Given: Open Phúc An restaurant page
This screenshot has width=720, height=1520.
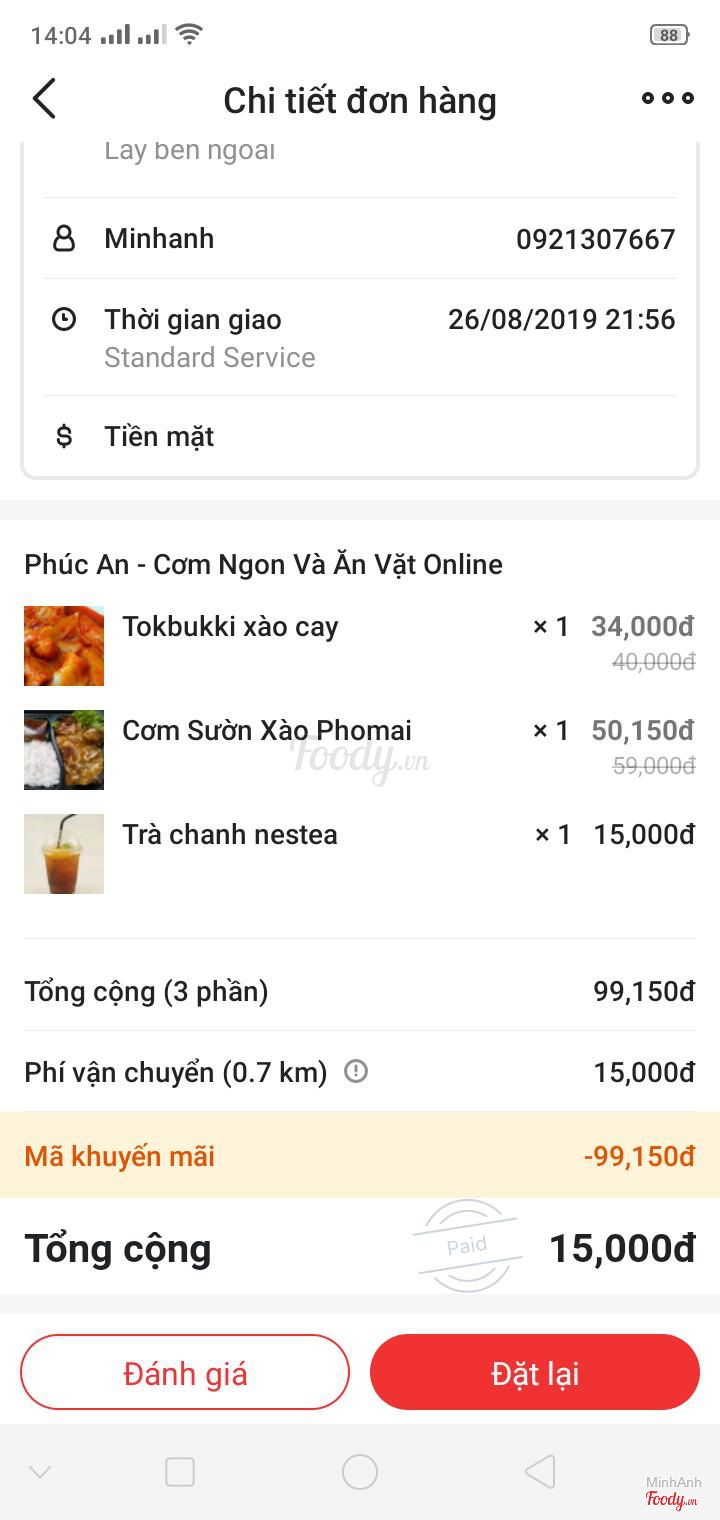Looking at the screenshot, I should click(x=263, y=565).
